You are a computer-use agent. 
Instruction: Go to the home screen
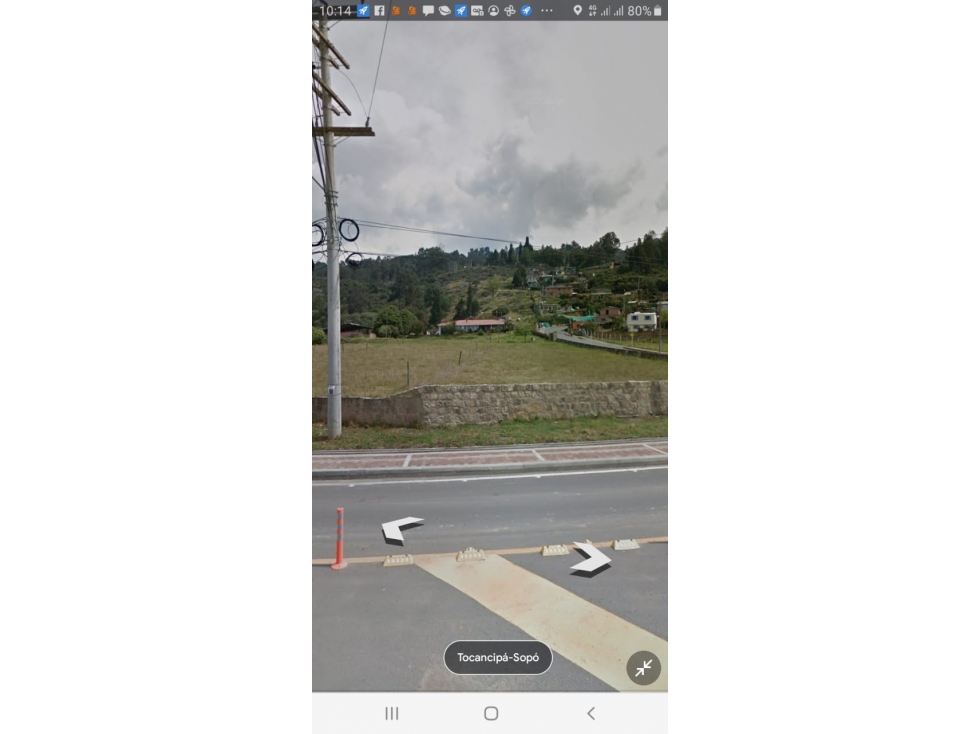(x=491, y=713)
